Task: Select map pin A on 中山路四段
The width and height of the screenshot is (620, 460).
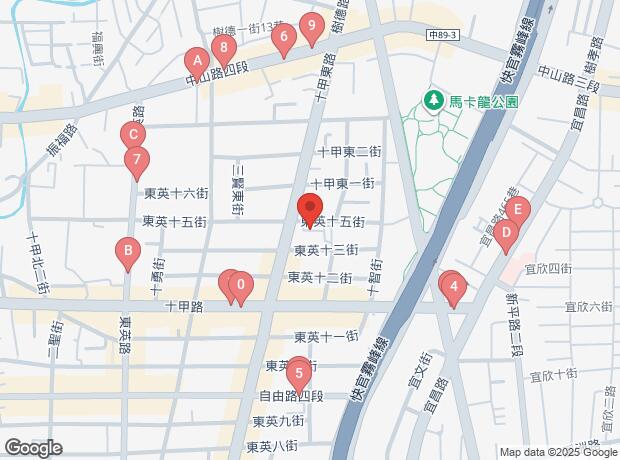Action: [x=197, y=62]
